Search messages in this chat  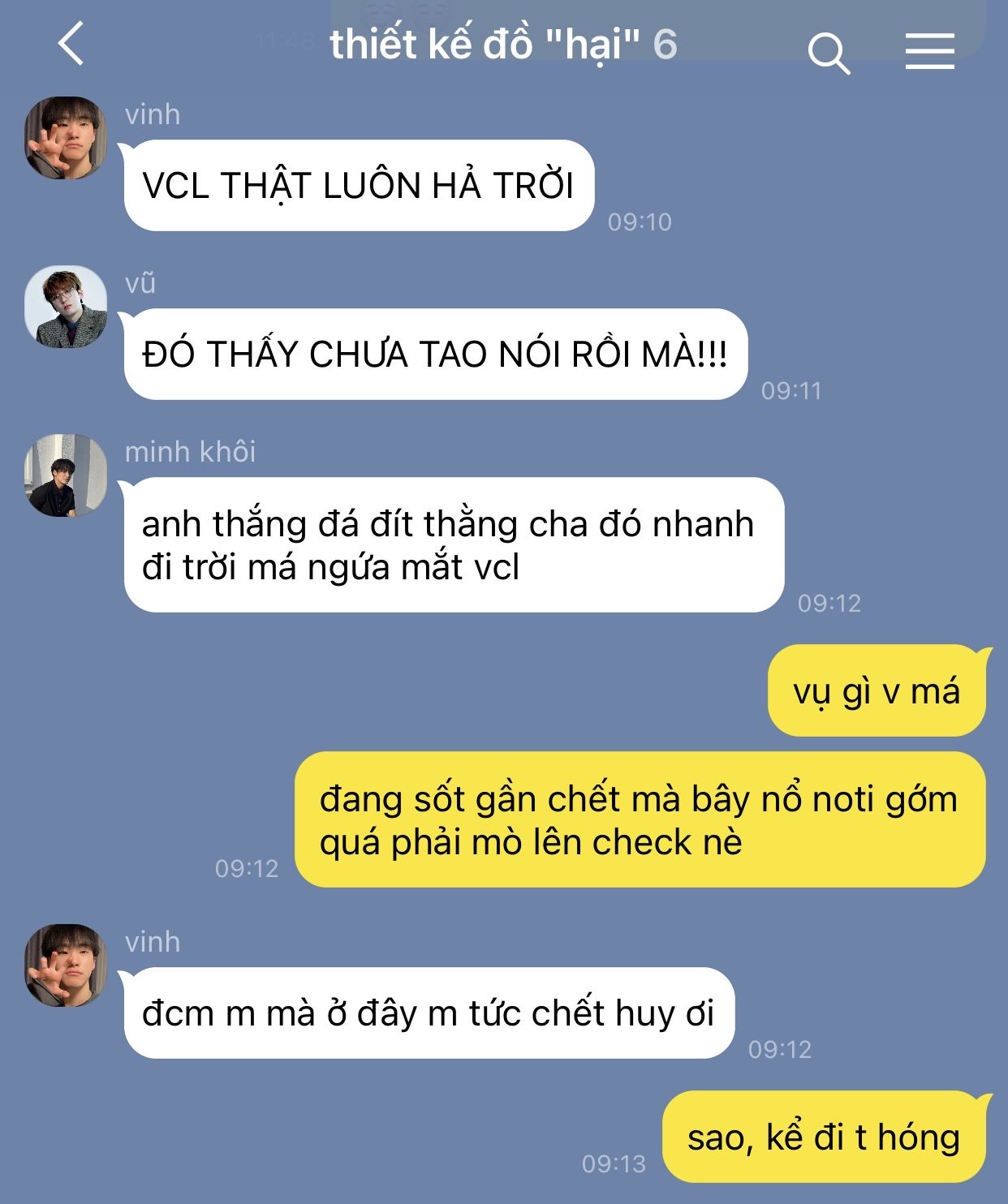[x=829, y=54]
